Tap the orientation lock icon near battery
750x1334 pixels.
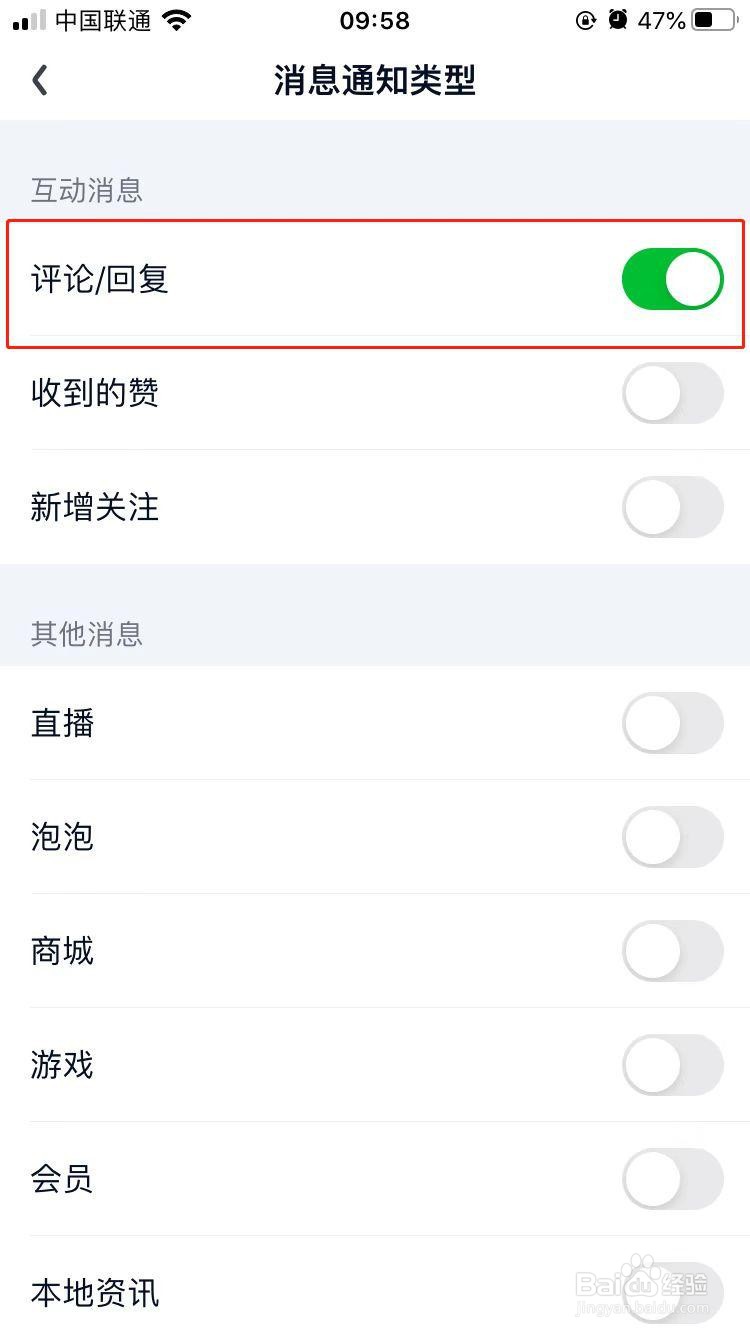pos(586,20)
